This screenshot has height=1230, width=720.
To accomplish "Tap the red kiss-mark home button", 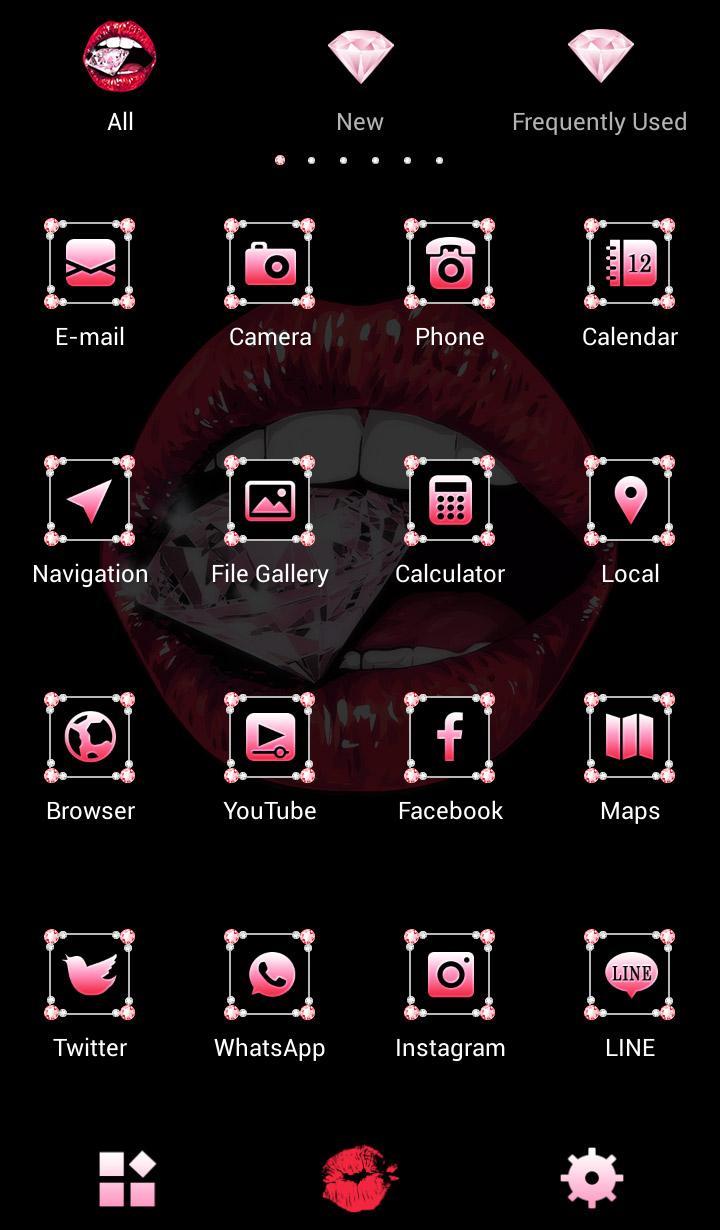I will [x=360, y=1177].
